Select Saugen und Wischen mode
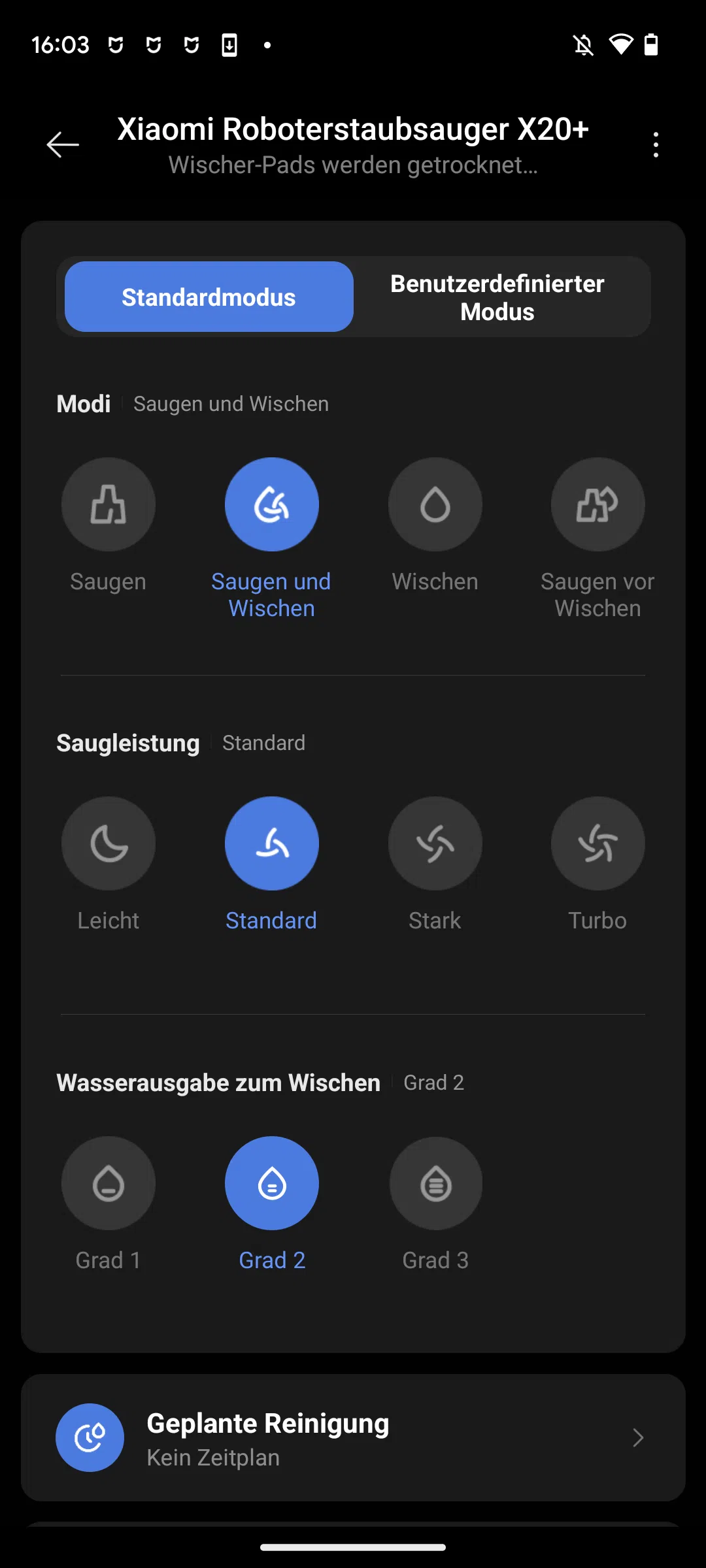This screenshot has width=706, height=1568. 272,504
